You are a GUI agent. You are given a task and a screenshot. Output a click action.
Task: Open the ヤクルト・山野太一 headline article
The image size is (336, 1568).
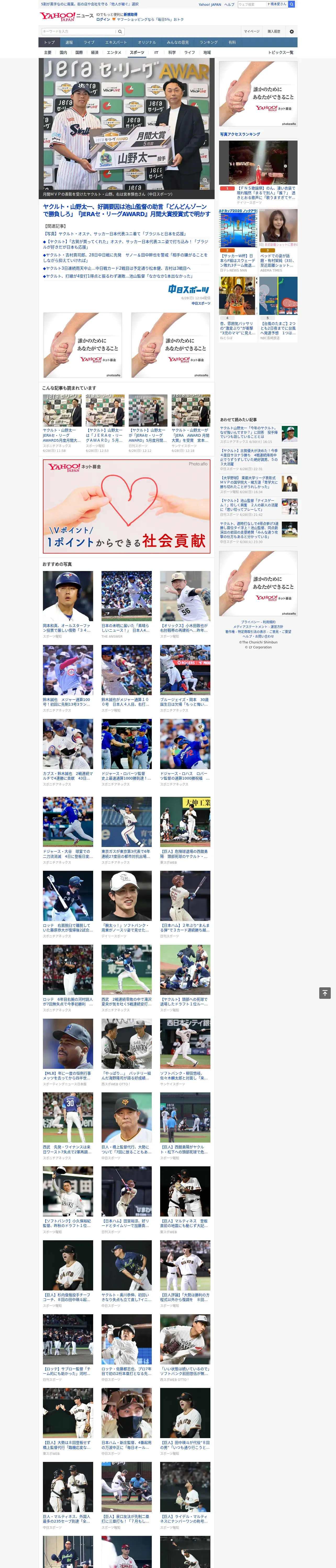[126, 210]
